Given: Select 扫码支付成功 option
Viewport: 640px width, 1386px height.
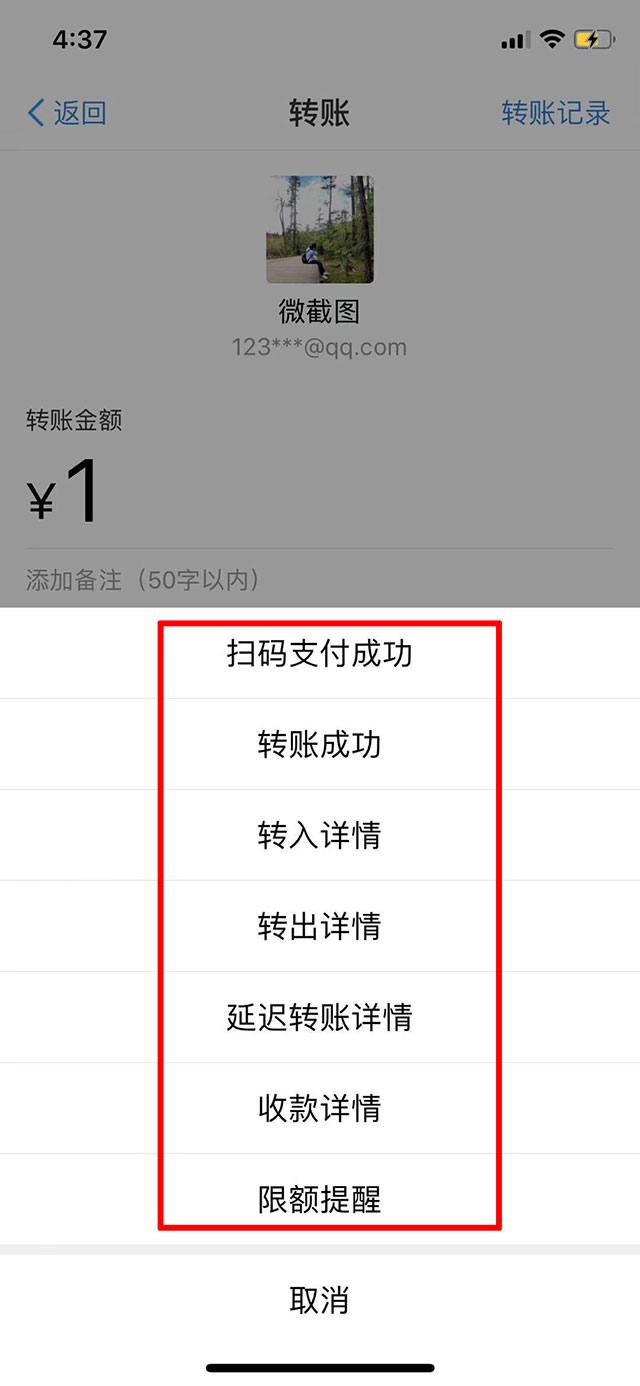Looking at the screenshot, I should pyautogui.click(x=320, y=655).
